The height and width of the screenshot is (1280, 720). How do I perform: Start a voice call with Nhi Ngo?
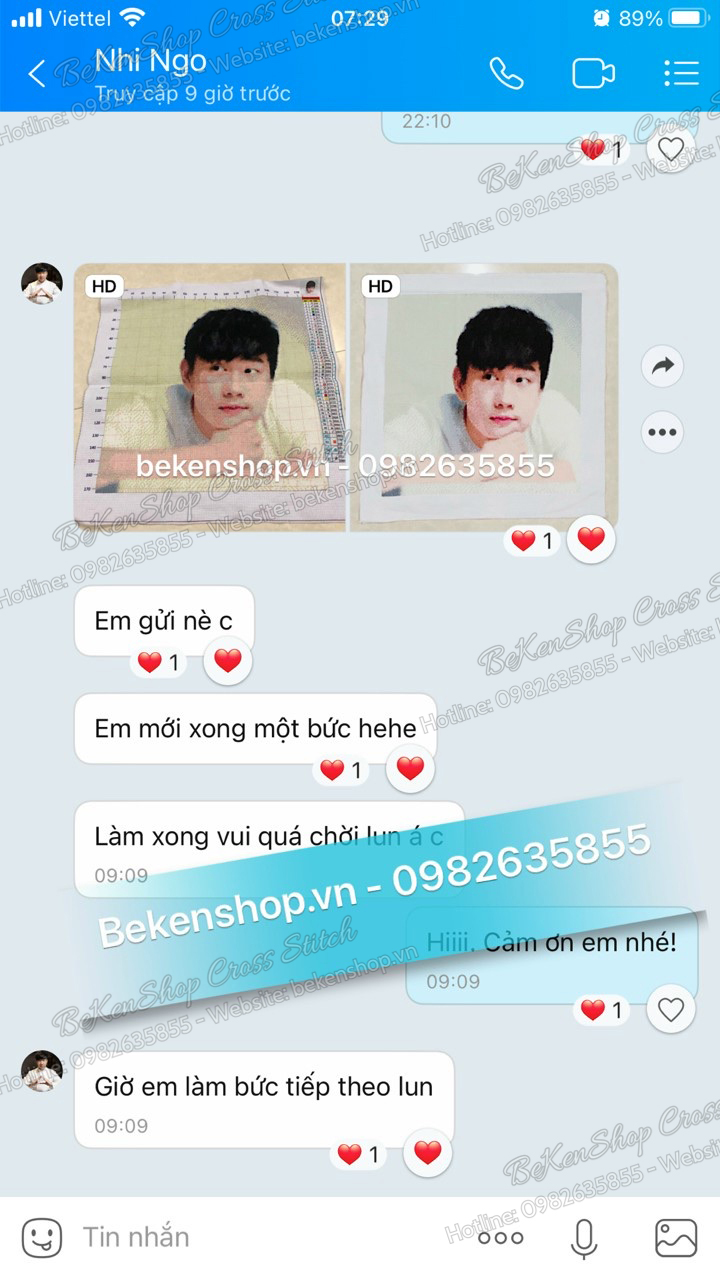pos(506,74)
